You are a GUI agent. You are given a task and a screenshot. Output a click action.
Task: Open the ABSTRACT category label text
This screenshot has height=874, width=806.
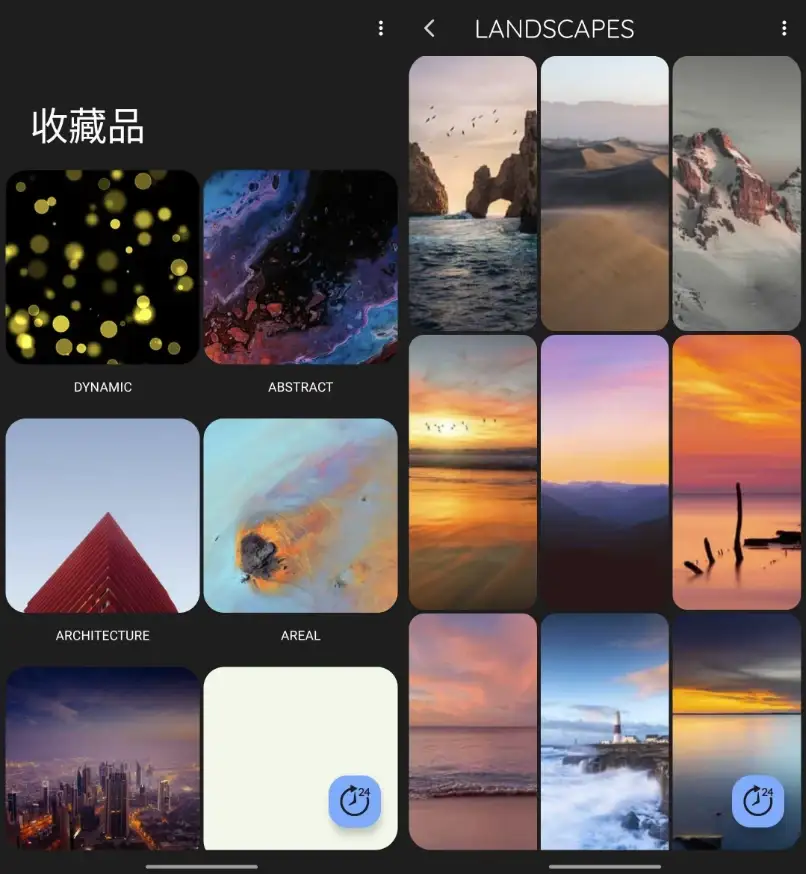(300, 387)
